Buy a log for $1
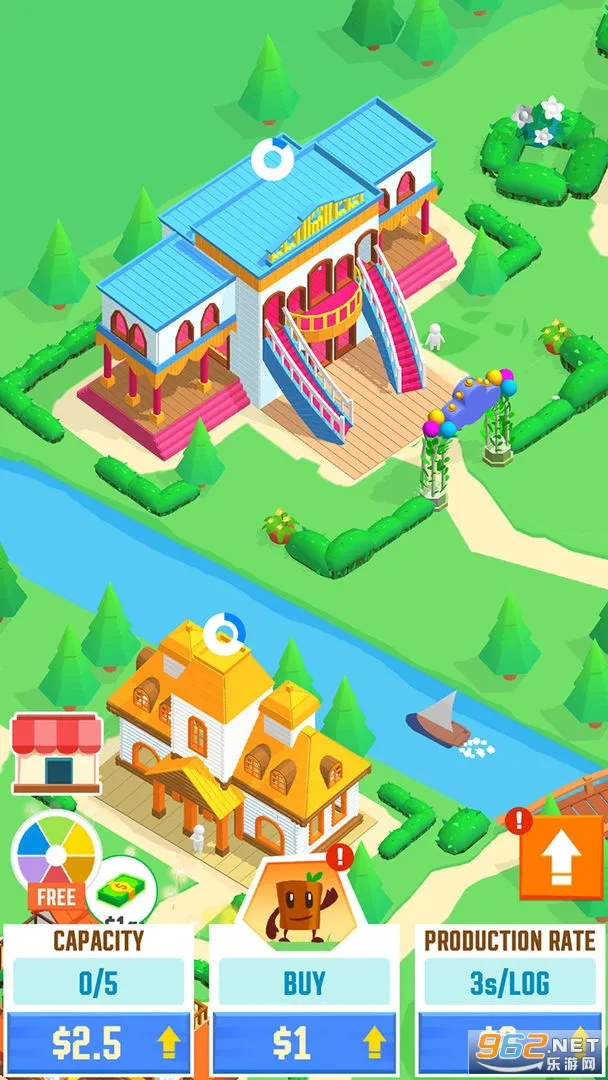This screenshot has height=1080, width=608. 304,1044
